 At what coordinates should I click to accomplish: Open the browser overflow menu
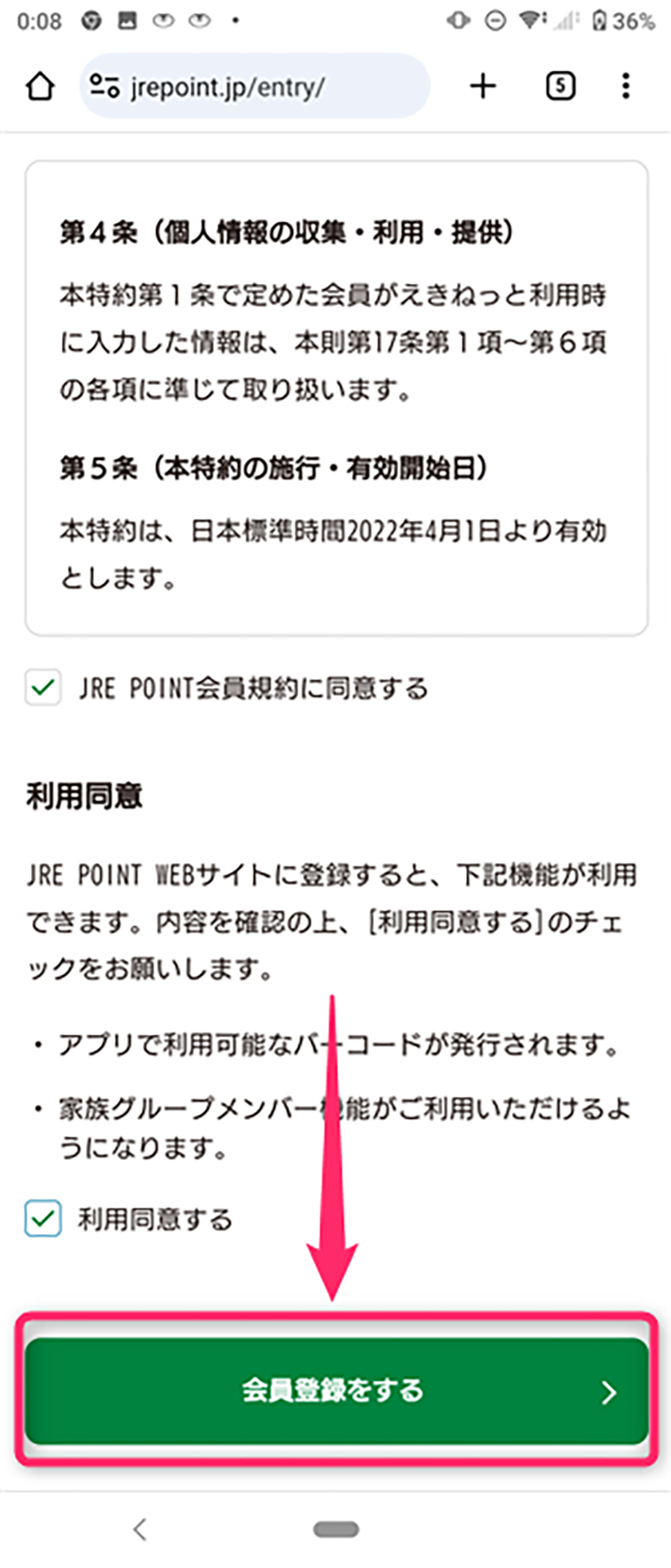(626, 86)
